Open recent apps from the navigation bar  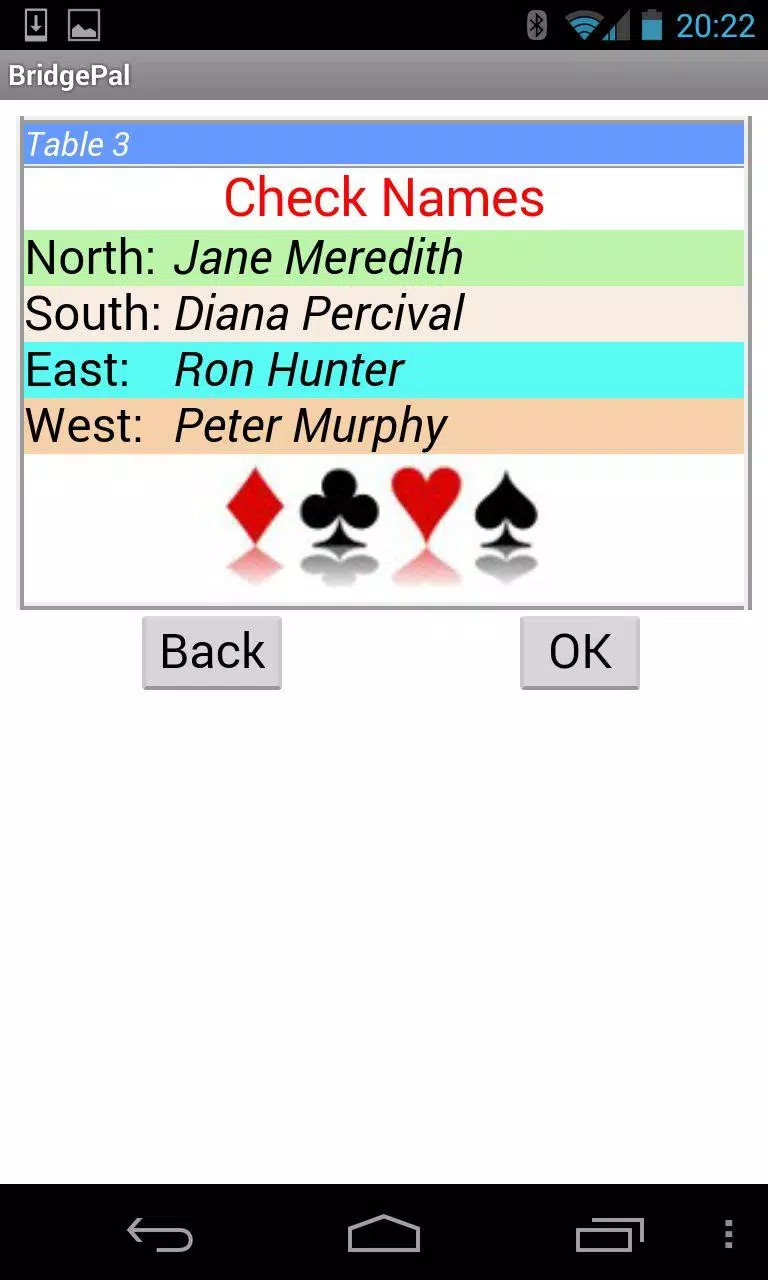[609, 1234]
